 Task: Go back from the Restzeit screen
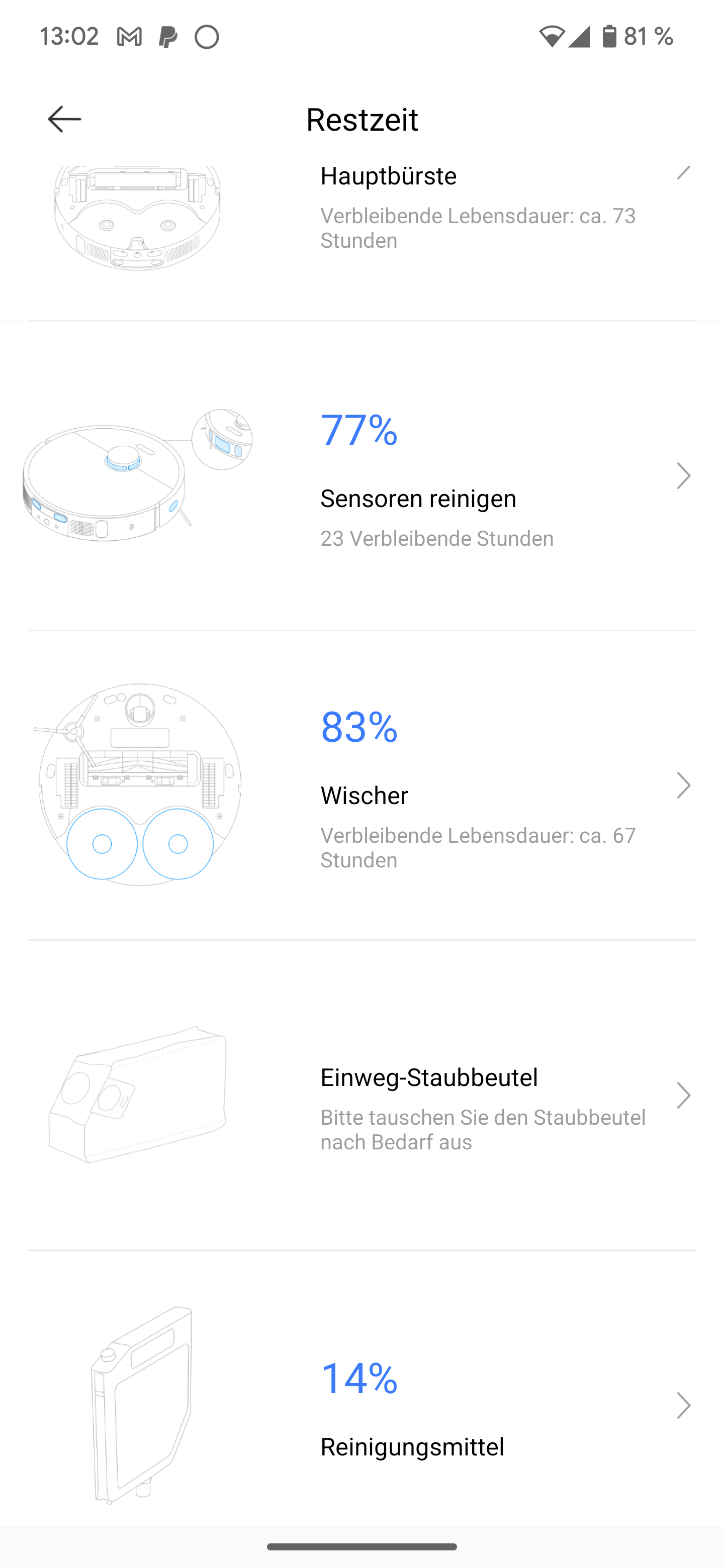point(64,119)
